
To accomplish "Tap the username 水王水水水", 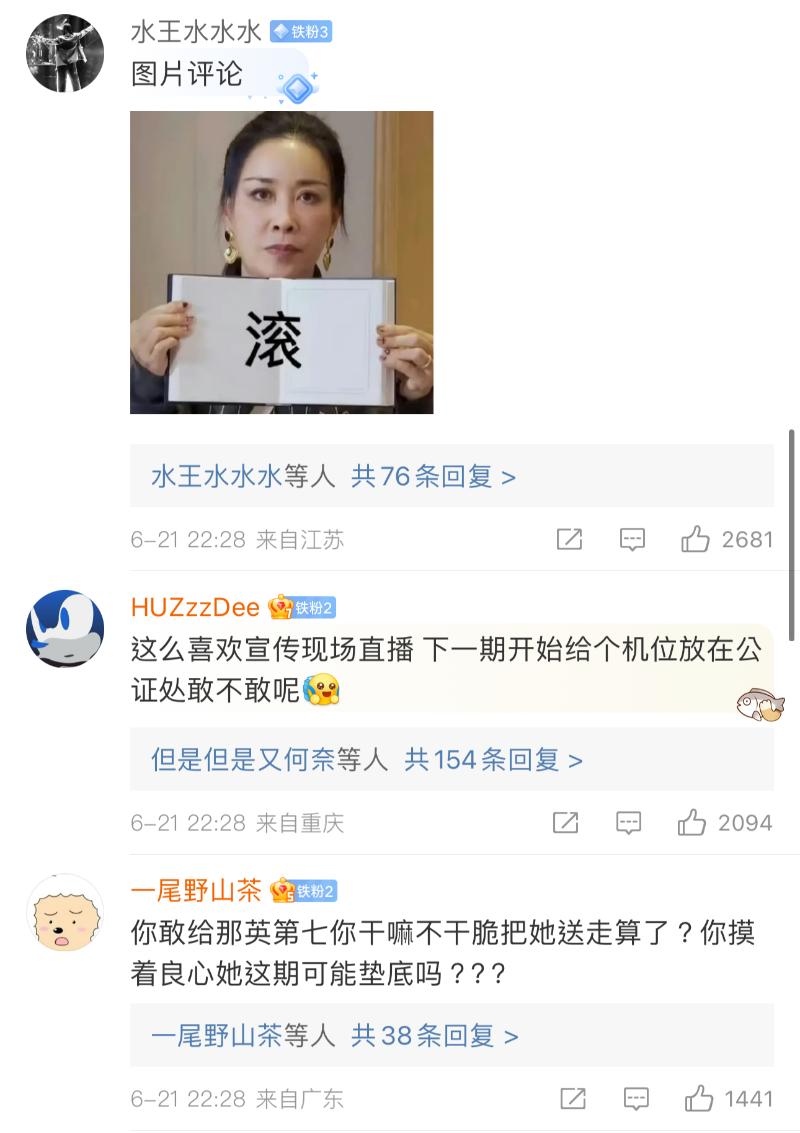I will tap(196, 32).
